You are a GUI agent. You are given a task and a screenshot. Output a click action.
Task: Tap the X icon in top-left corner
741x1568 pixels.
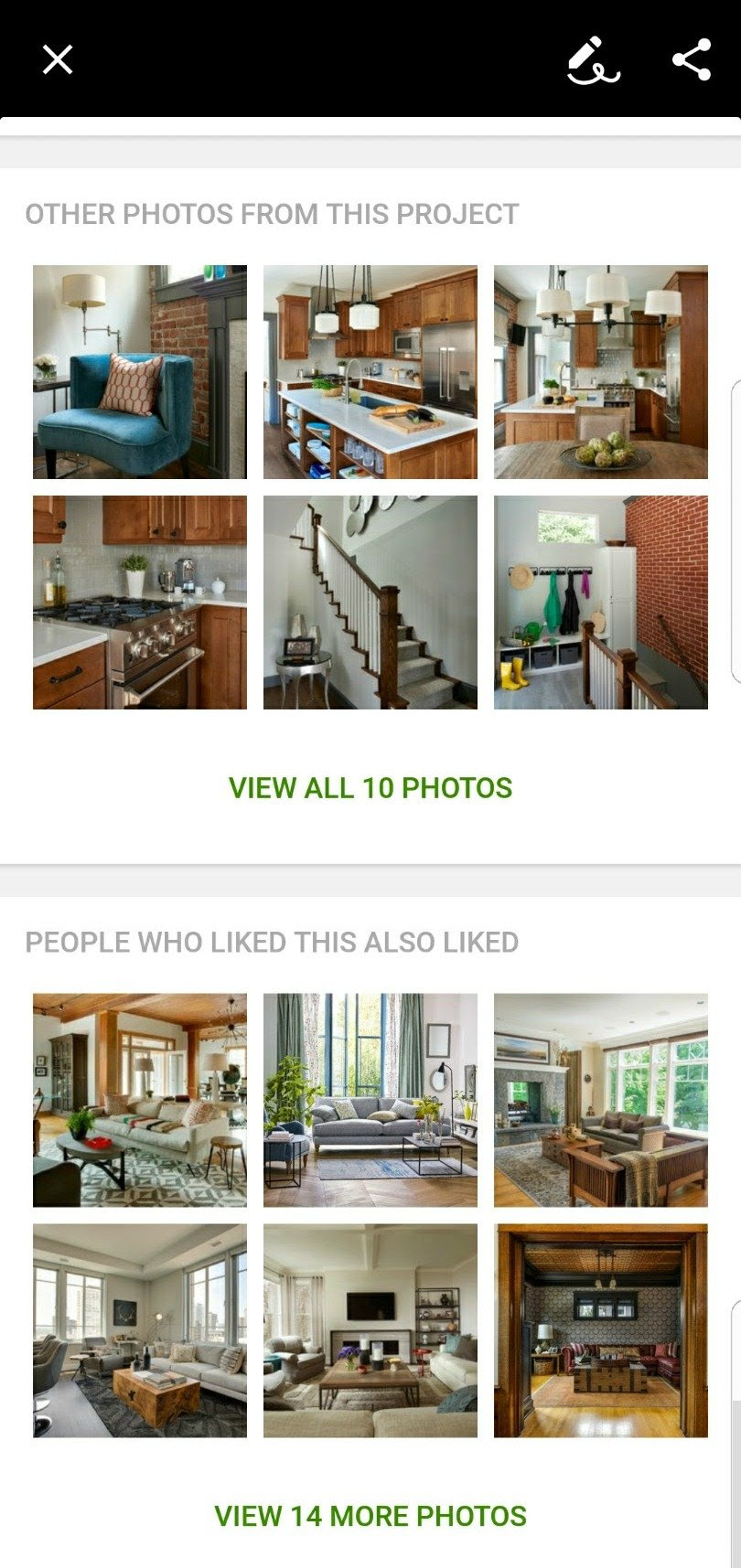[58, 59]
